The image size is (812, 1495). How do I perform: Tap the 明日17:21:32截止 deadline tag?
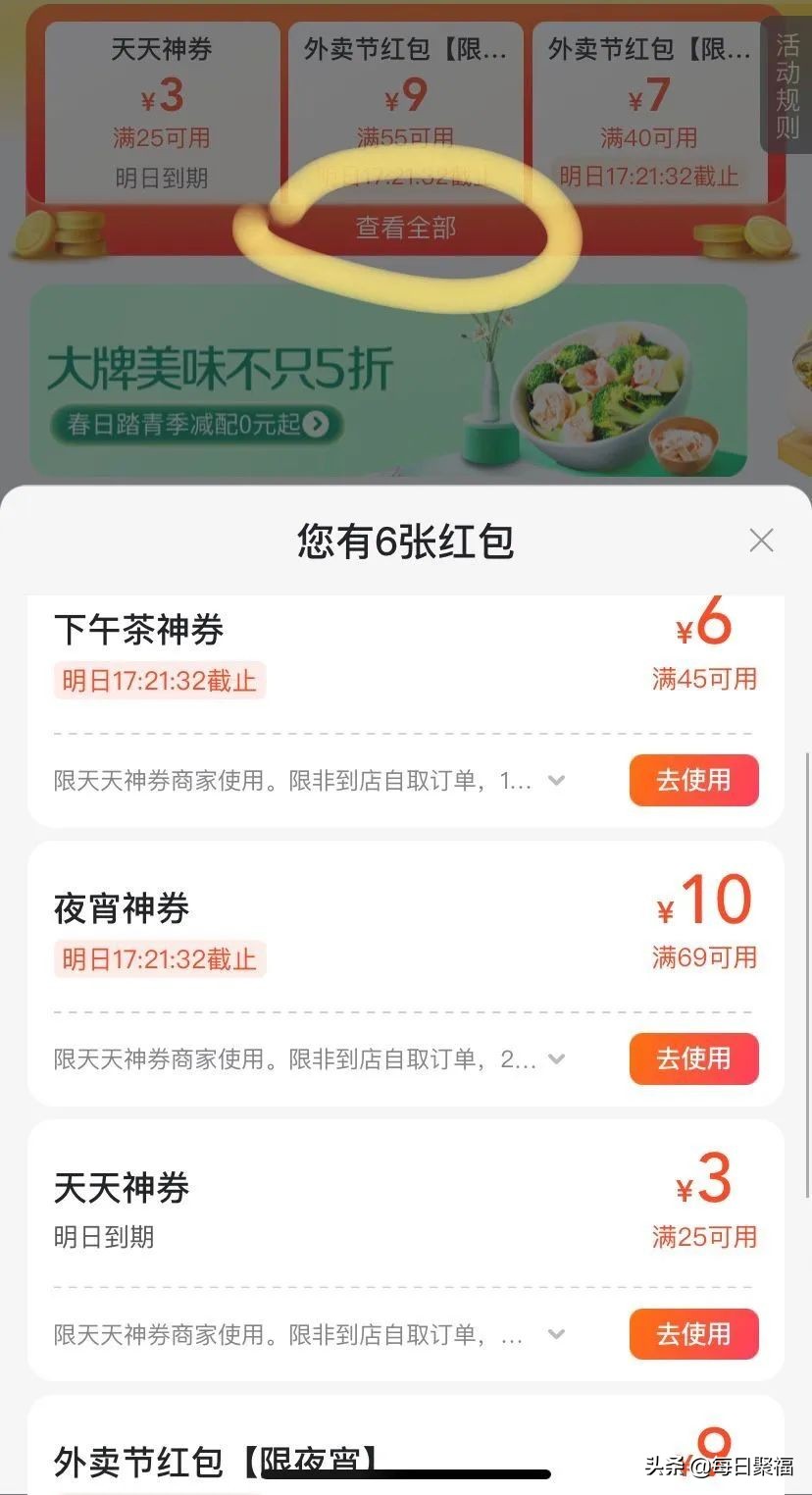(x=158, y=680)
